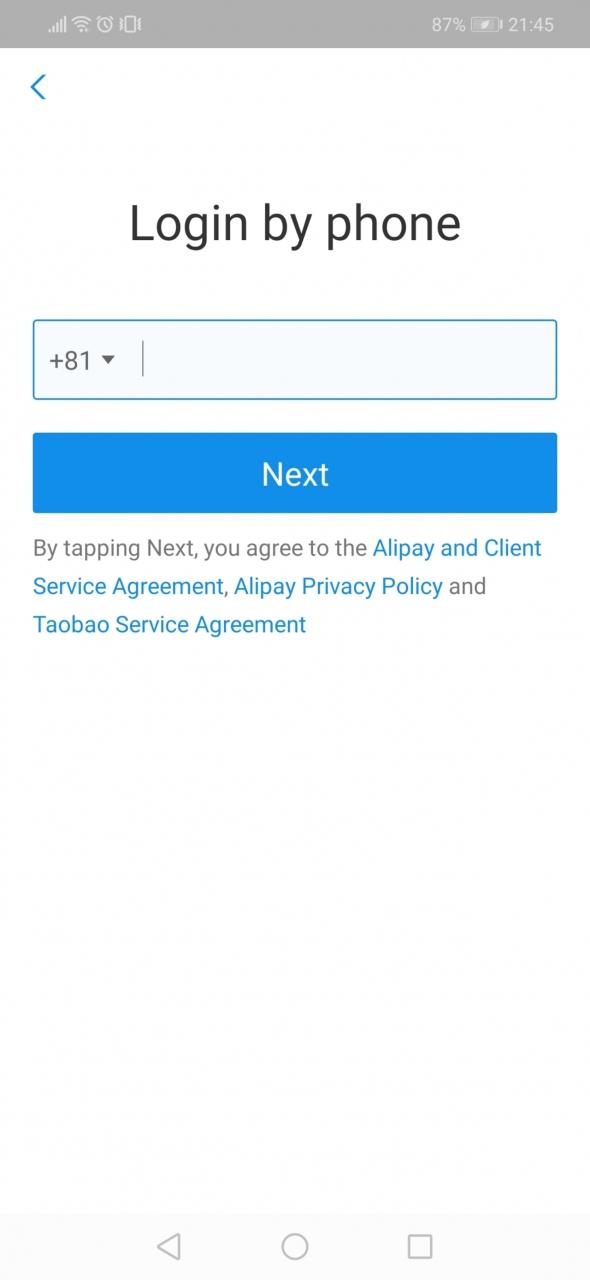Read the Alipay Privacy Policy

click(x=338, y=586)
